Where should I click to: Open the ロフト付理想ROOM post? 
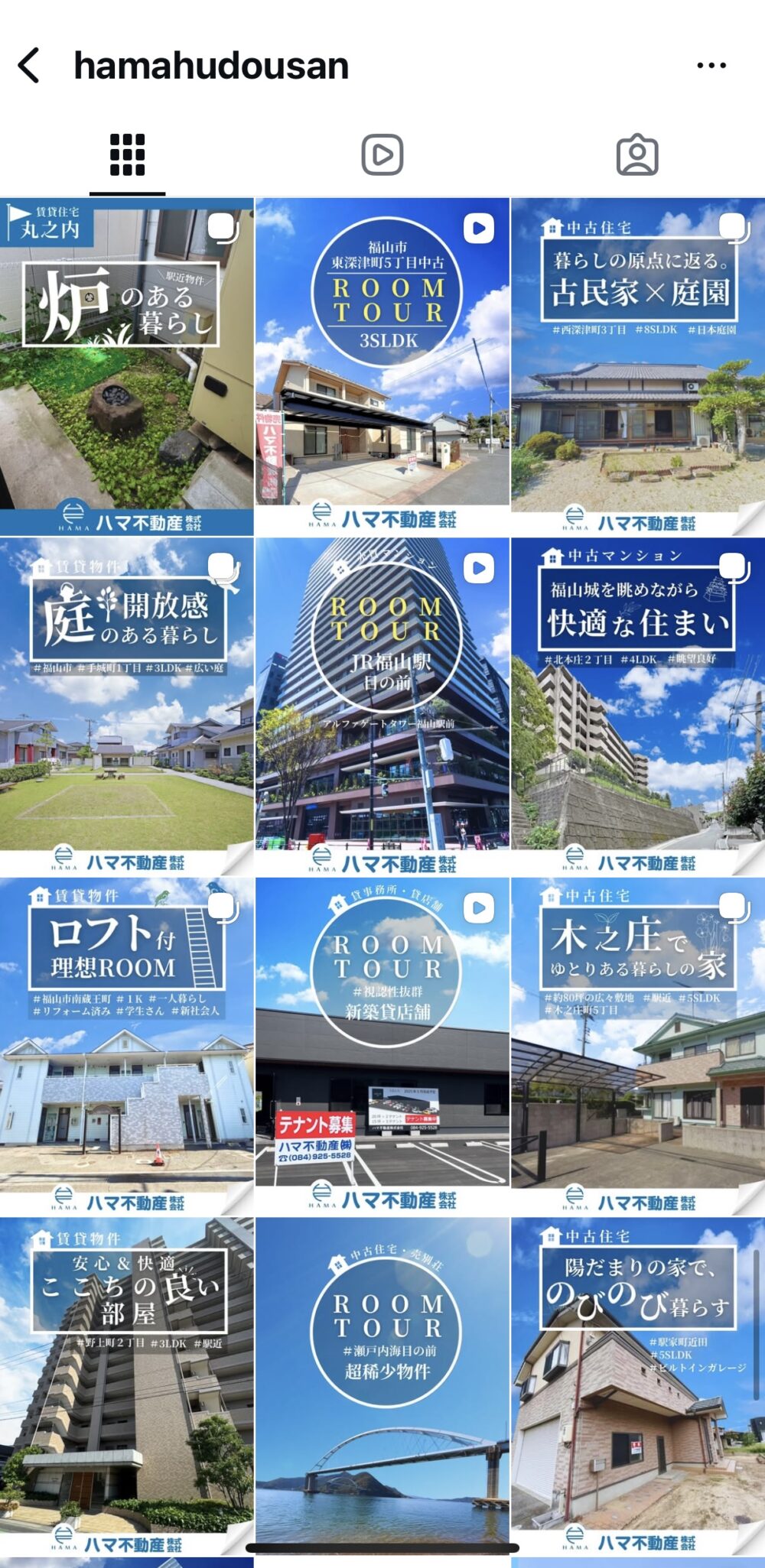pyautogui.click(x=126, y=1047)
